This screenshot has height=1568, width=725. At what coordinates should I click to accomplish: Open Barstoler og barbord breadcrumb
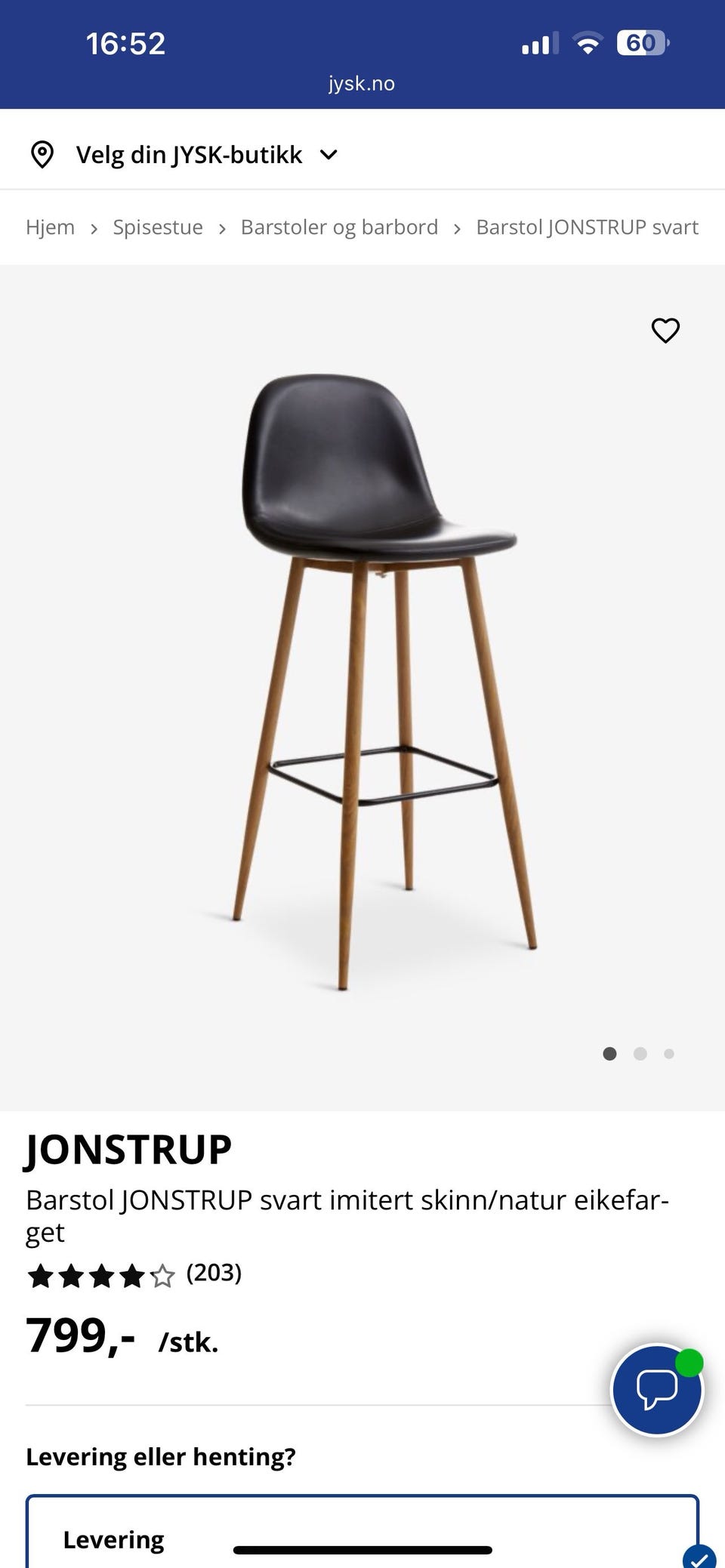pos(339,227)
